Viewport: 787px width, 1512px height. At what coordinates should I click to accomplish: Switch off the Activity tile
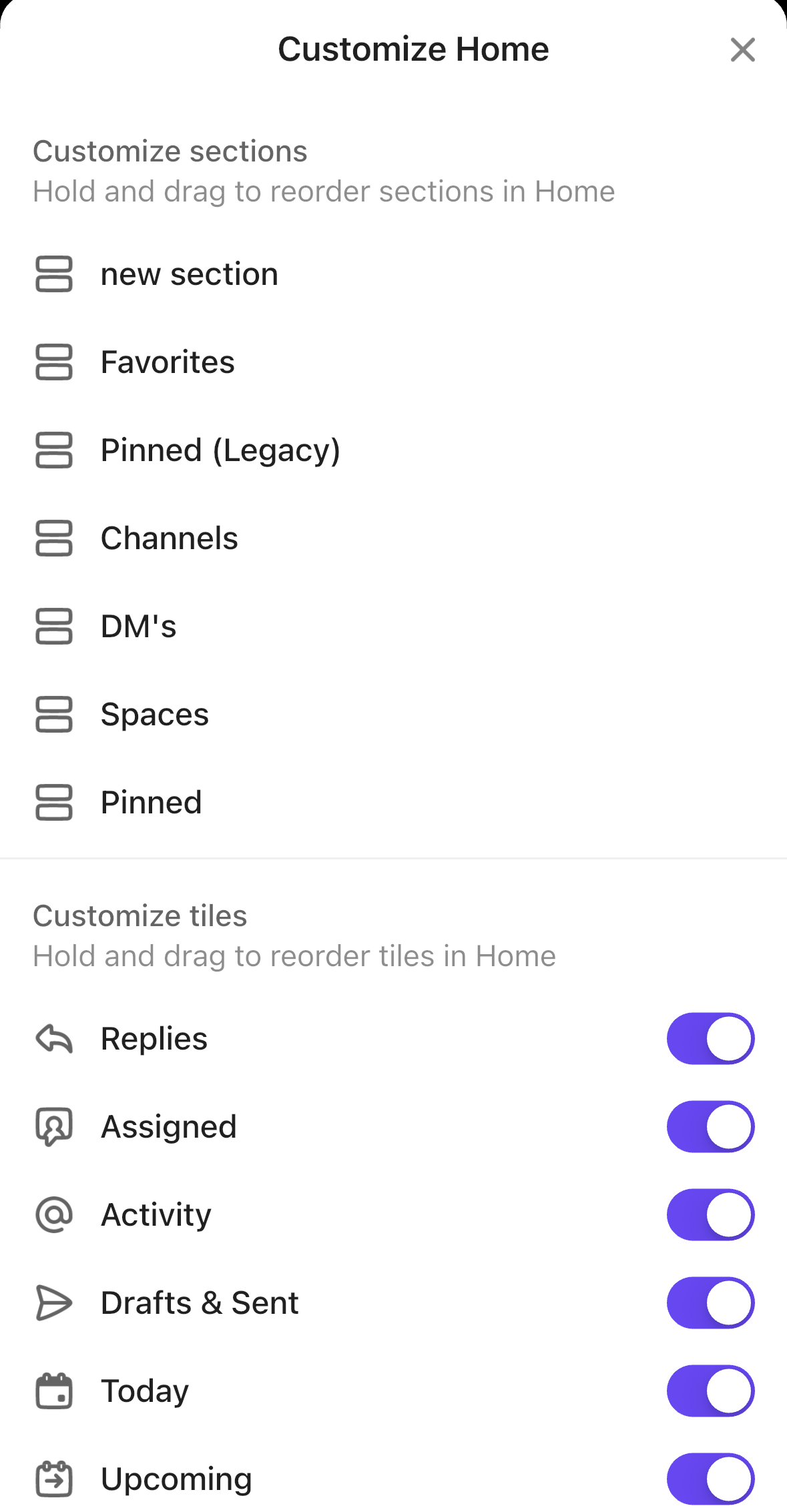[x=710, y=1214]
